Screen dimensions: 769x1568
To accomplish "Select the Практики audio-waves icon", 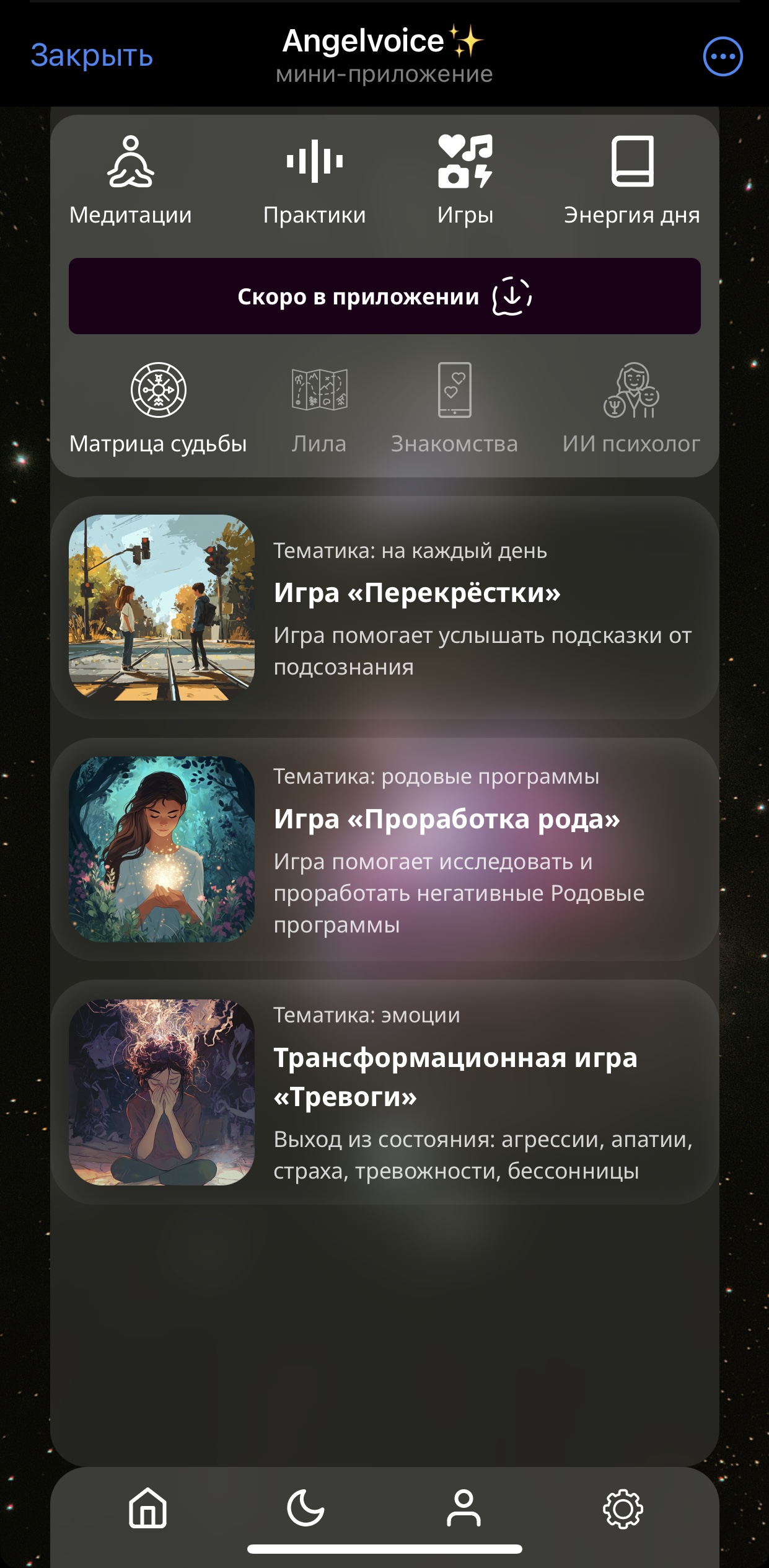I will point(314,162).
